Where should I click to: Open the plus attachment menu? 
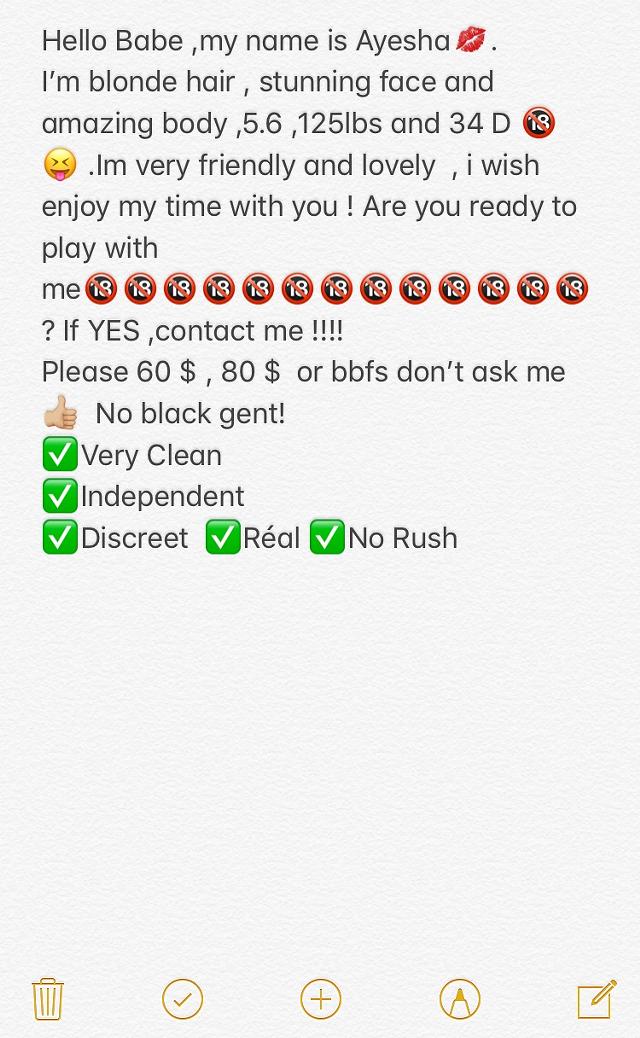321,999
